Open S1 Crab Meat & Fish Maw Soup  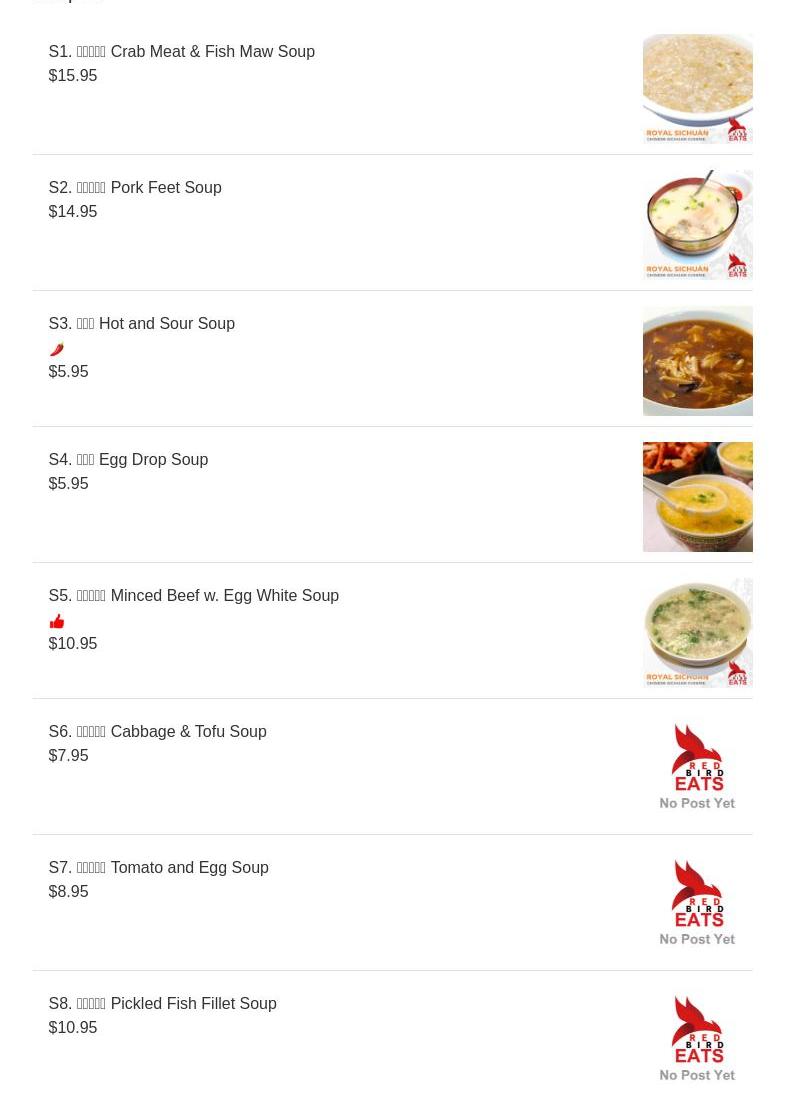(x=181, y=52)
